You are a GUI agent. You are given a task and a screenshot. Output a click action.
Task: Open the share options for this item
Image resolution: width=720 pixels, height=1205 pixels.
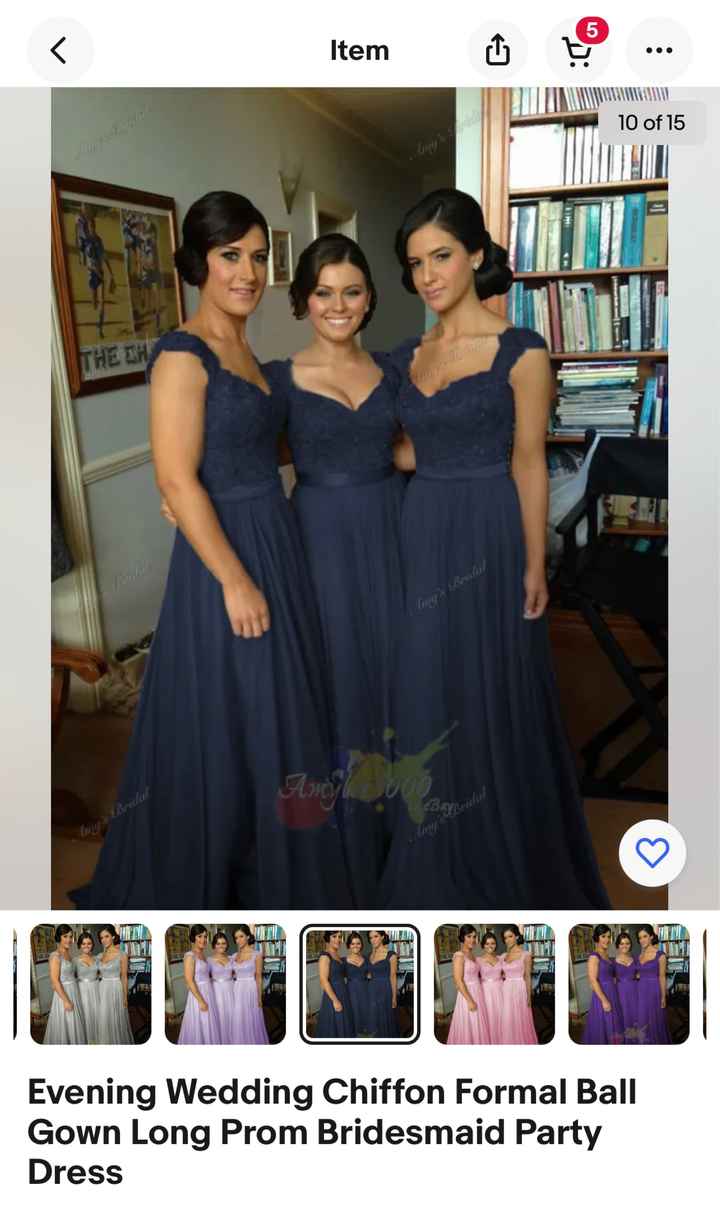[498, 49]
